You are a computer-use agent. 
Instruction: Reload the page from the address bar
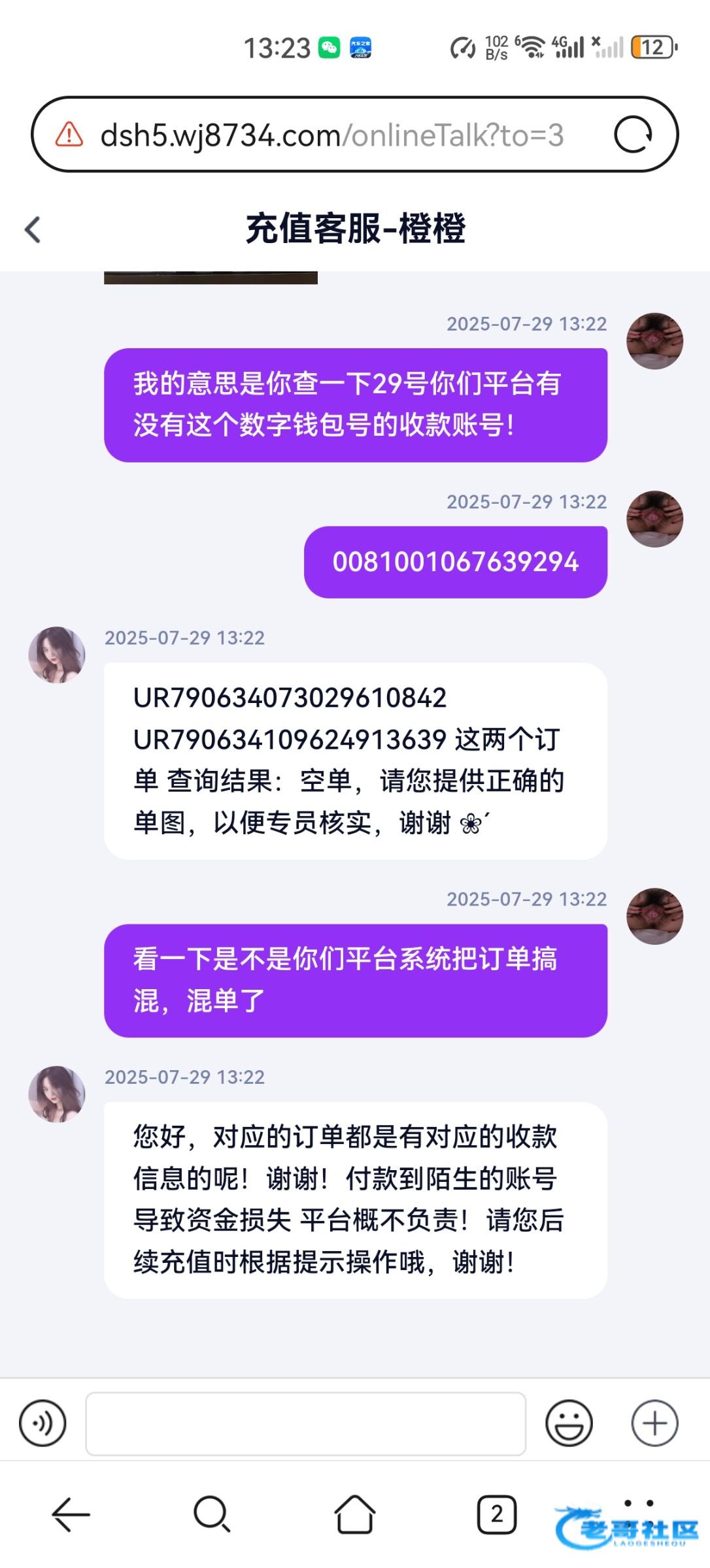coord(633,135)
